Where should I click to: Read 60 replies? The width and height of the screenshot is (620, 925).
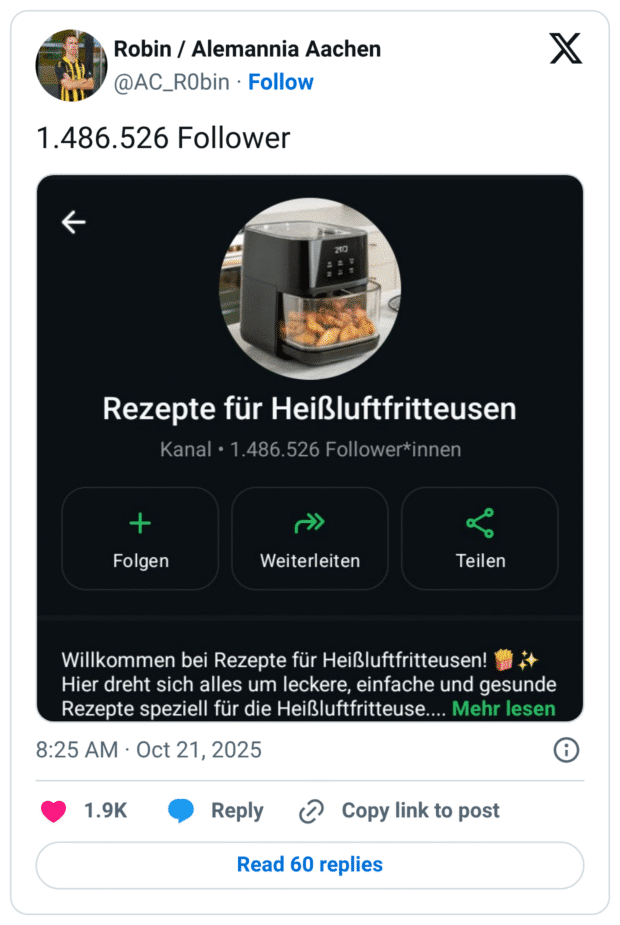coord(310,865)
